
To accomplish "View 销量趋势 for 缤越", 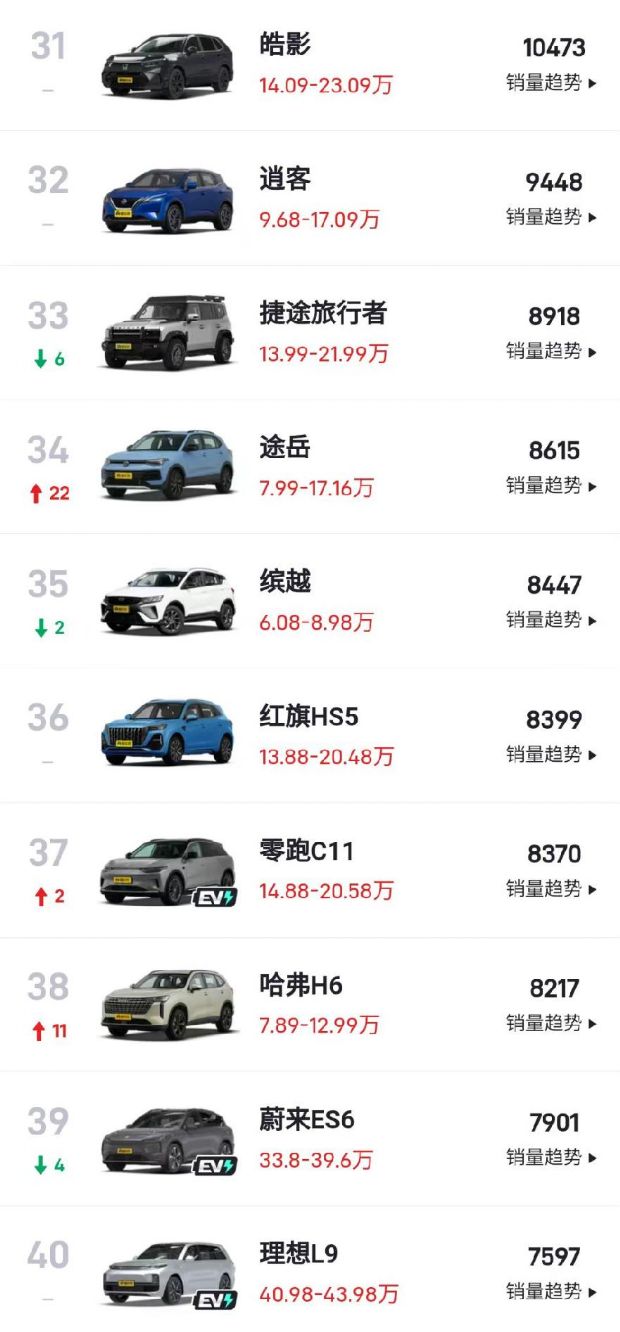I will coord(551,620).
